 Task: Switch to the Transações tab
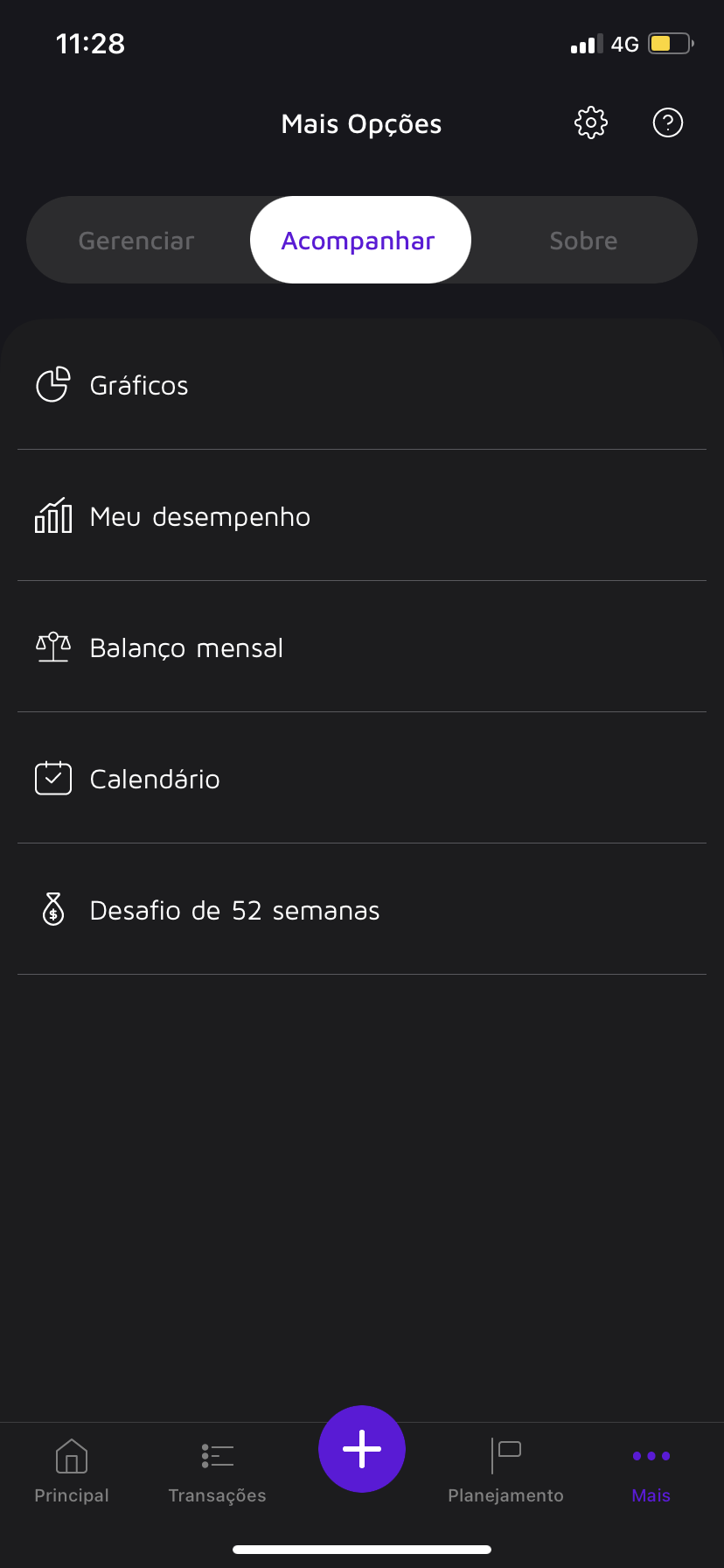(x=217, y=1472)
